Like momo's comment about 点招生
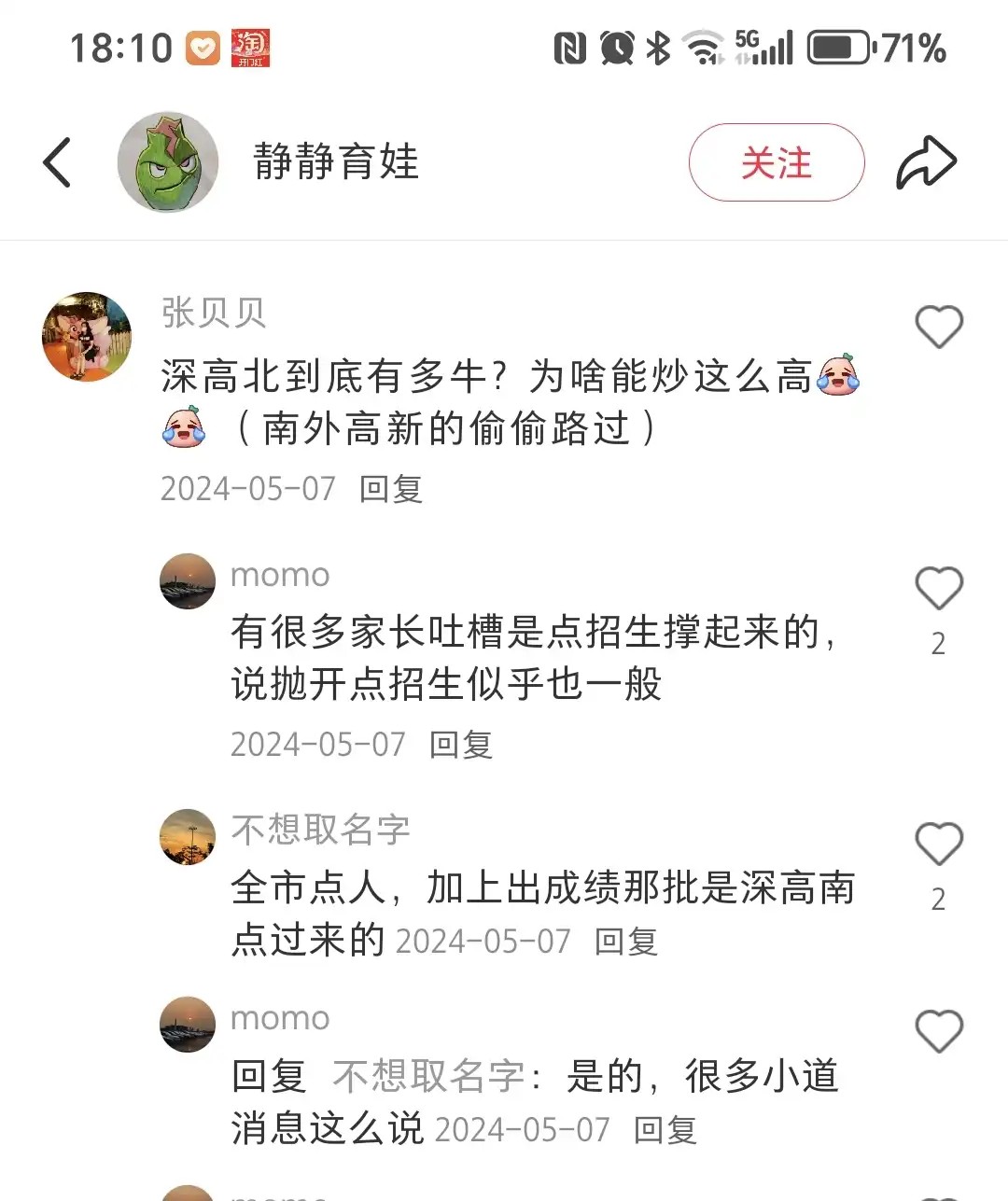1008x1201 pixels. click(938, 589)
